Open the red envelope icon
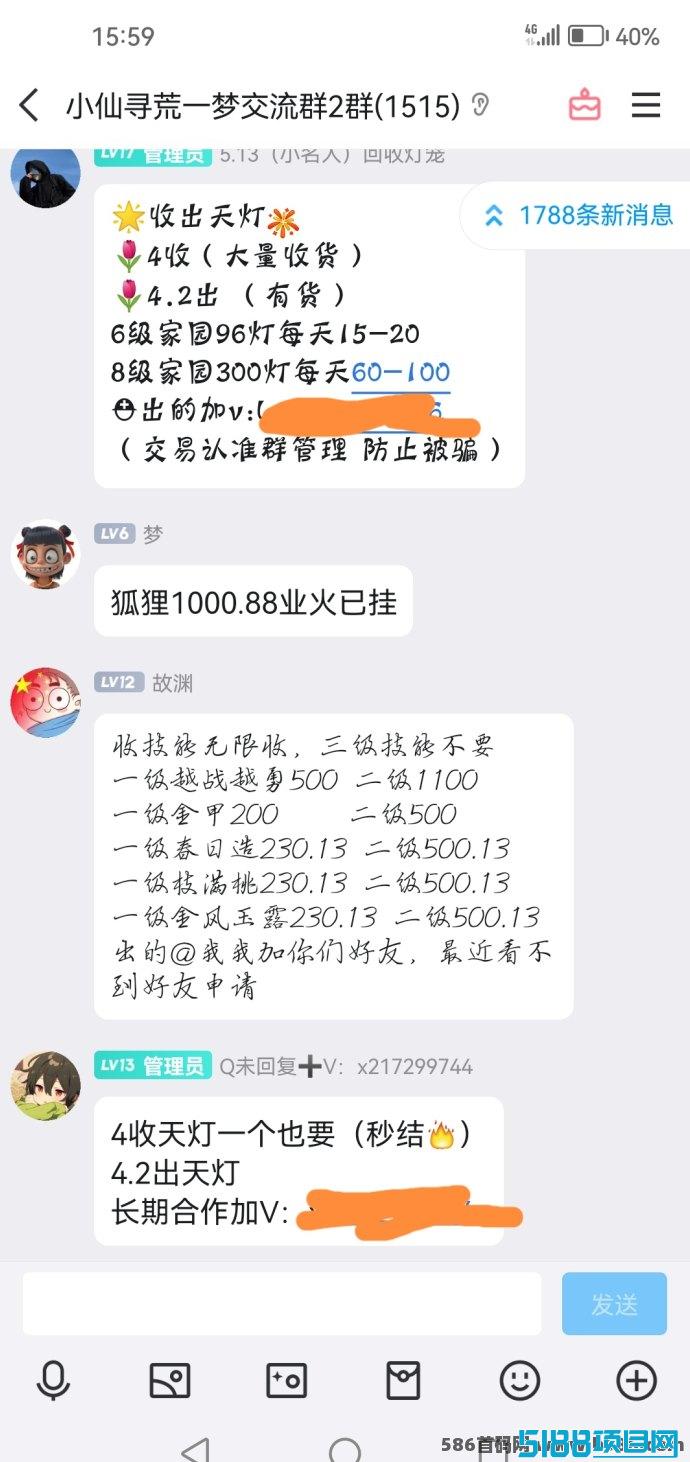Screen dimensions: 690x1462 [403, 1381]
